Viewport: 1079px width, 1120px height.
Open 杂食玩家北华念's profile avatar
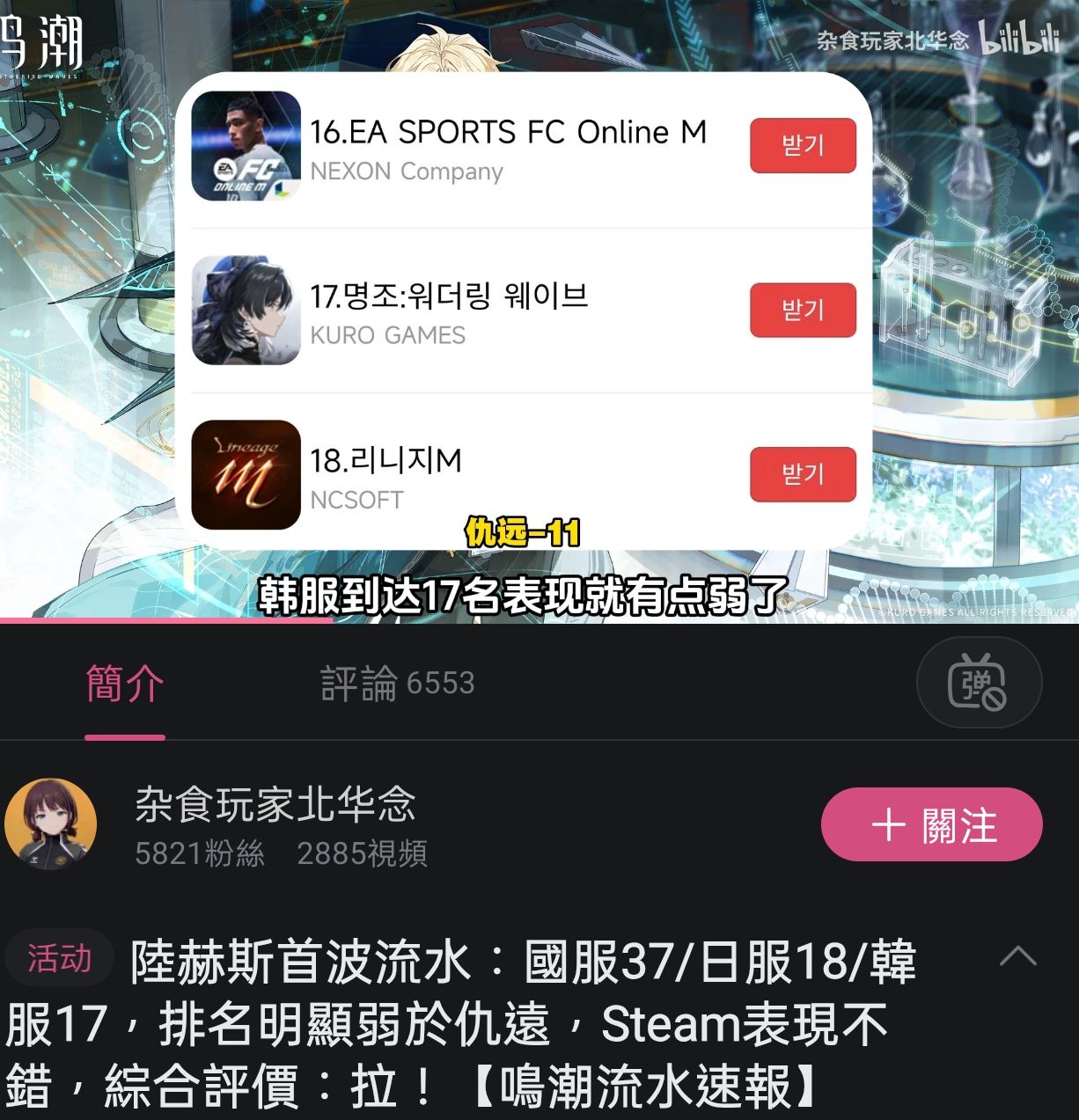(51, 824)
